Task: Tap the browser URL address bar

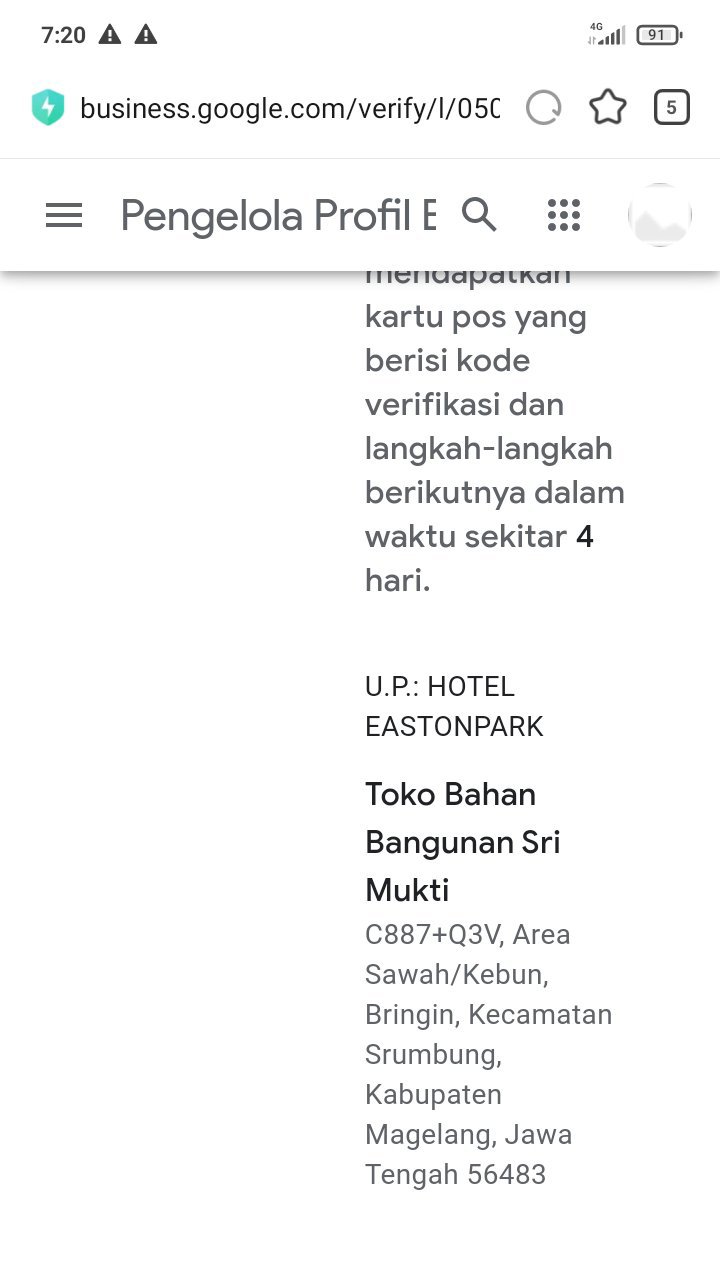Action: (x=288, y=108)
